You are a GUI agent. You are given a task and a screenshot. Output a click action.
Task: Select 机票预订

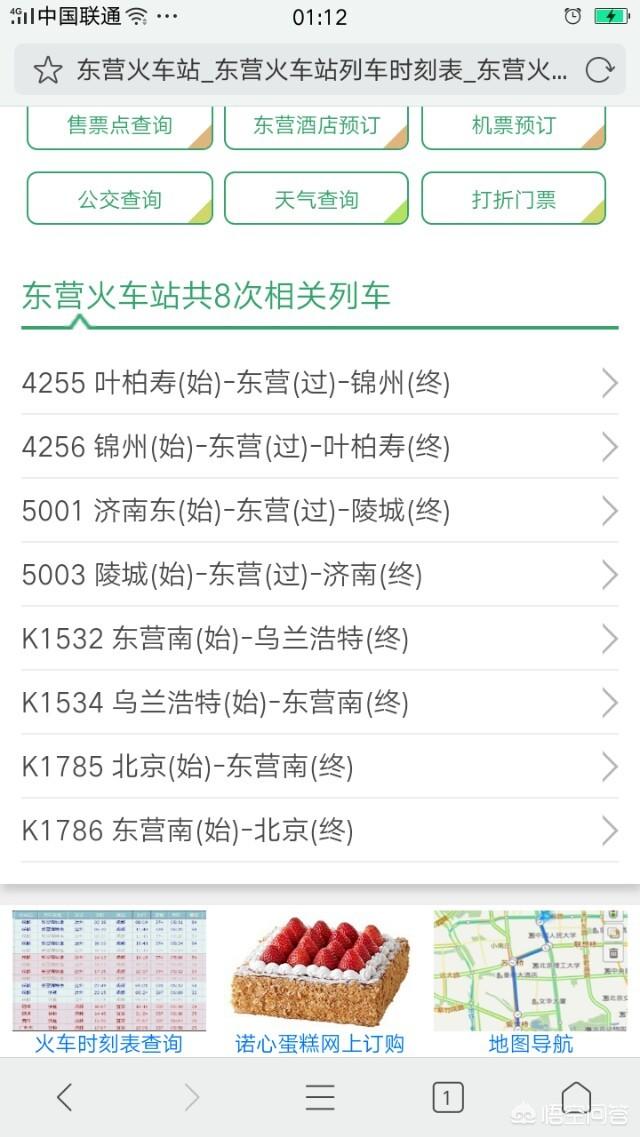[x=513, y=127]
